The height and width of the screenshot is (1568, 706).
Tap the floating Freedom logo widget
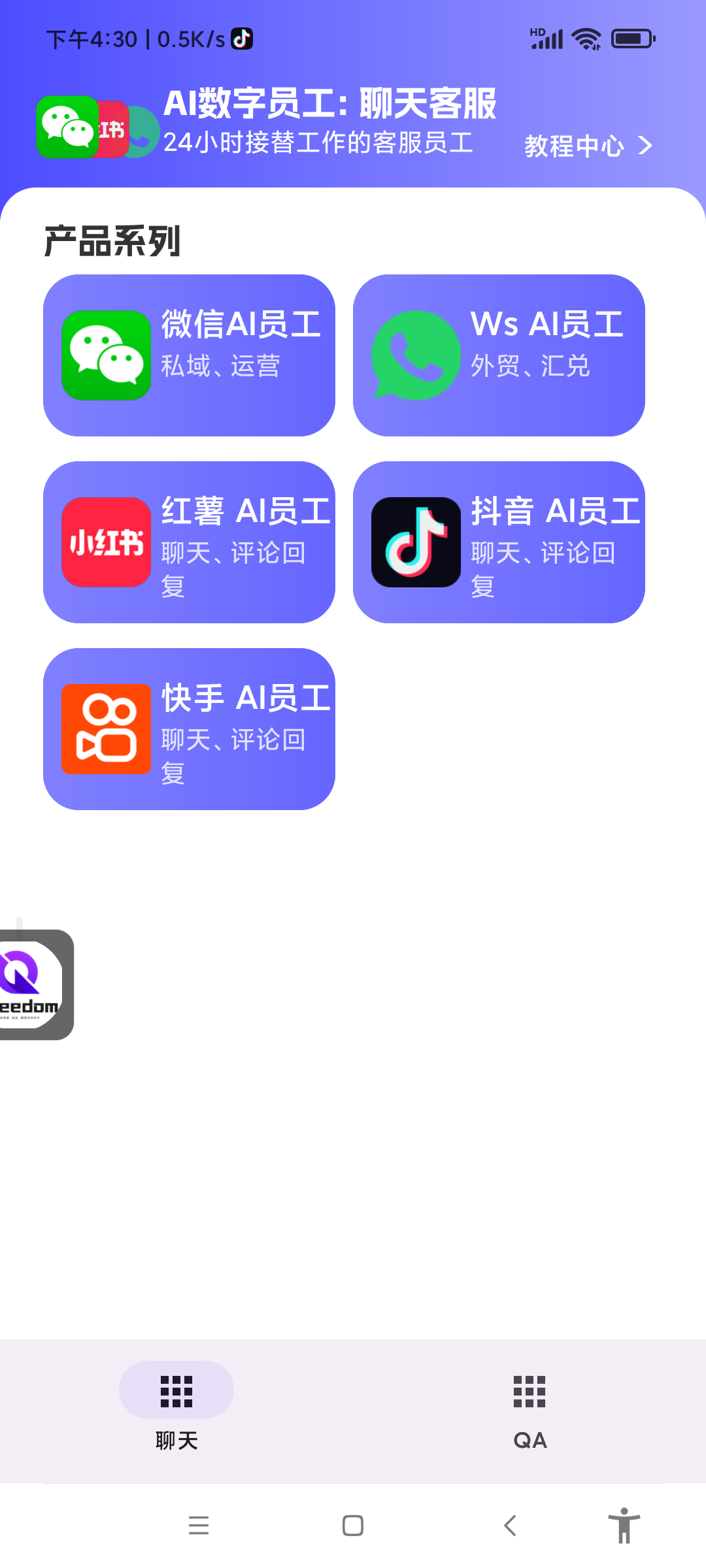click(x=31, y=985)
